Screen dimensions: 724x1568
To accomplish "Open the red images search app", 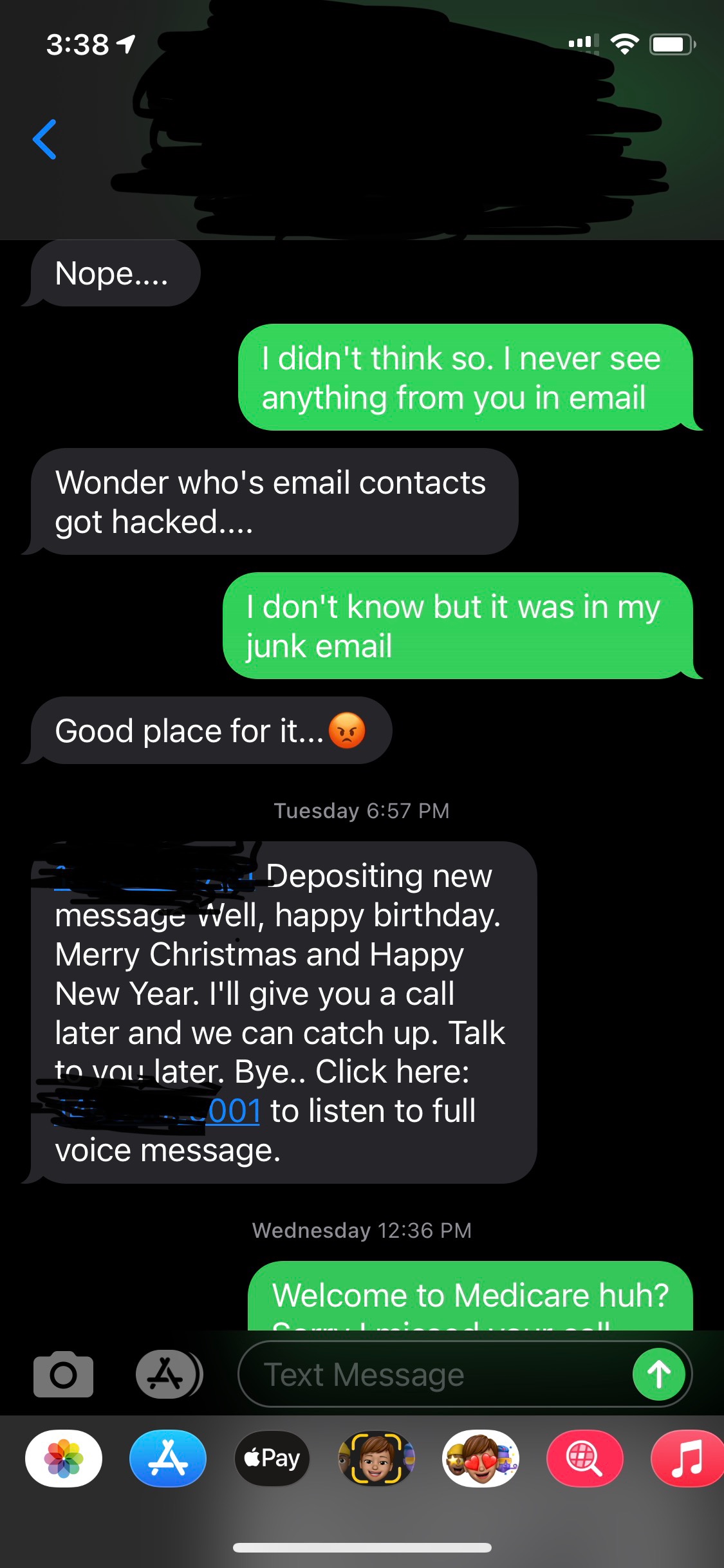I will (x=584, y=1458).
